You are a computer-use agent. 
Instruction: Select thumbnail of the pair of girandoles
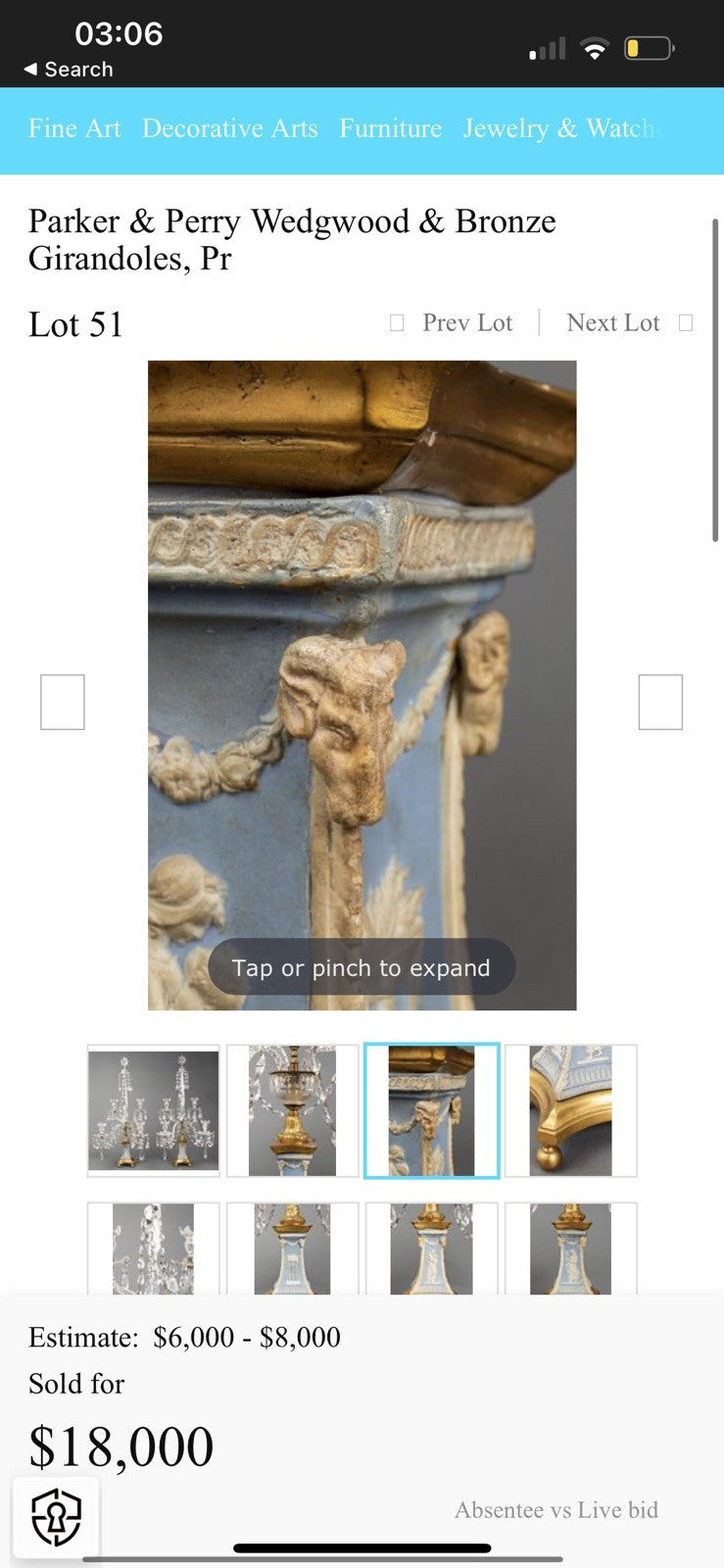pyautogui.click(x=154, y=1110)
